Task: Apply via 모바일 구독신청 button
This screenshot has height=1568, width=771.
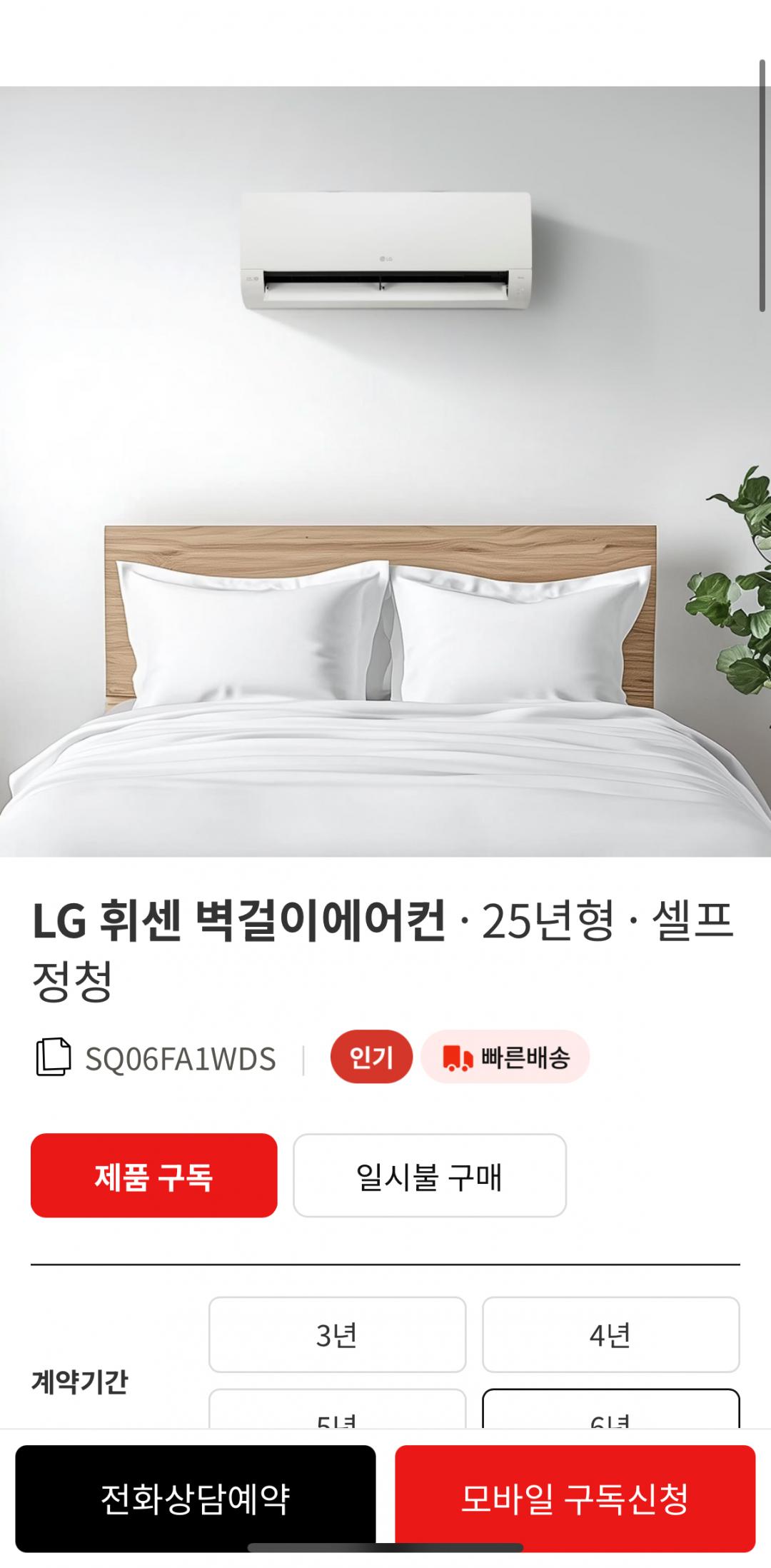Action: click(x=575, y=1499)
